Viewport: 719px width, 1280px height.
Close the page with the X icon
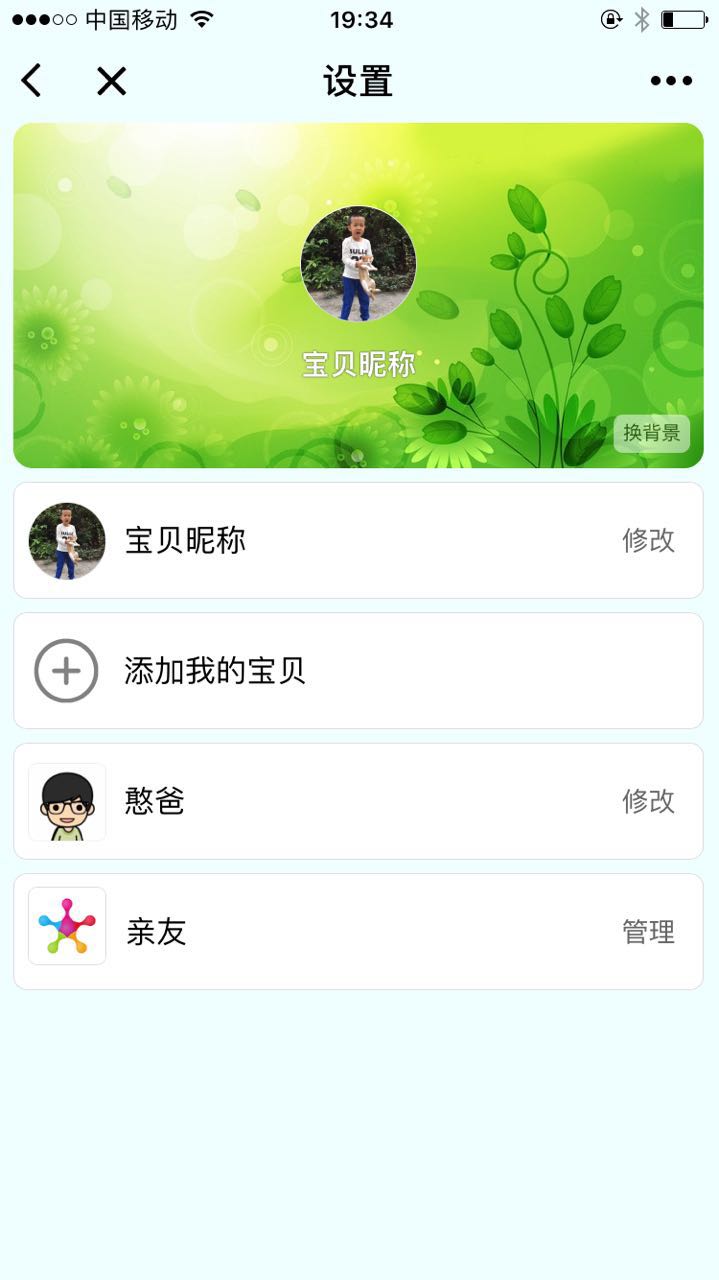point(111,80)
